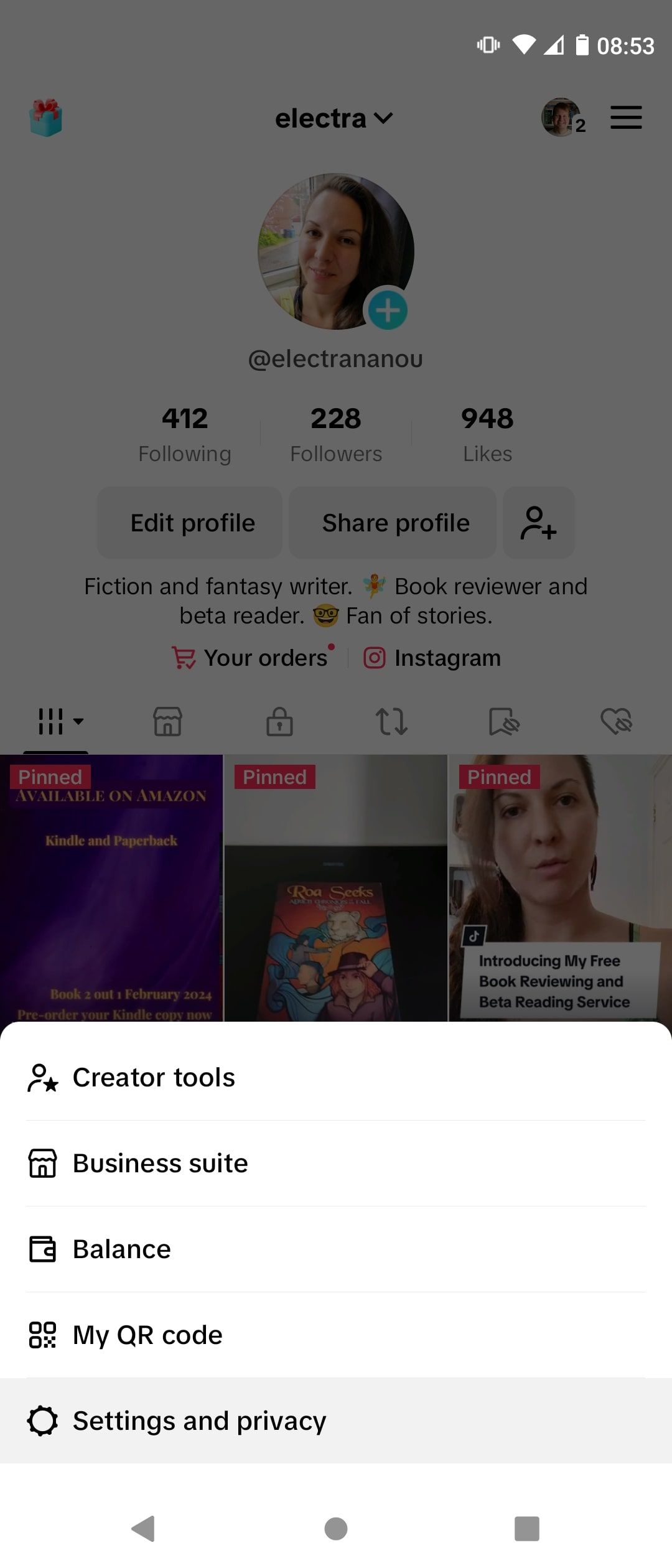Screen dimensions: 672x1568
Task: Show My QR code
Action: click(147, 1335)
